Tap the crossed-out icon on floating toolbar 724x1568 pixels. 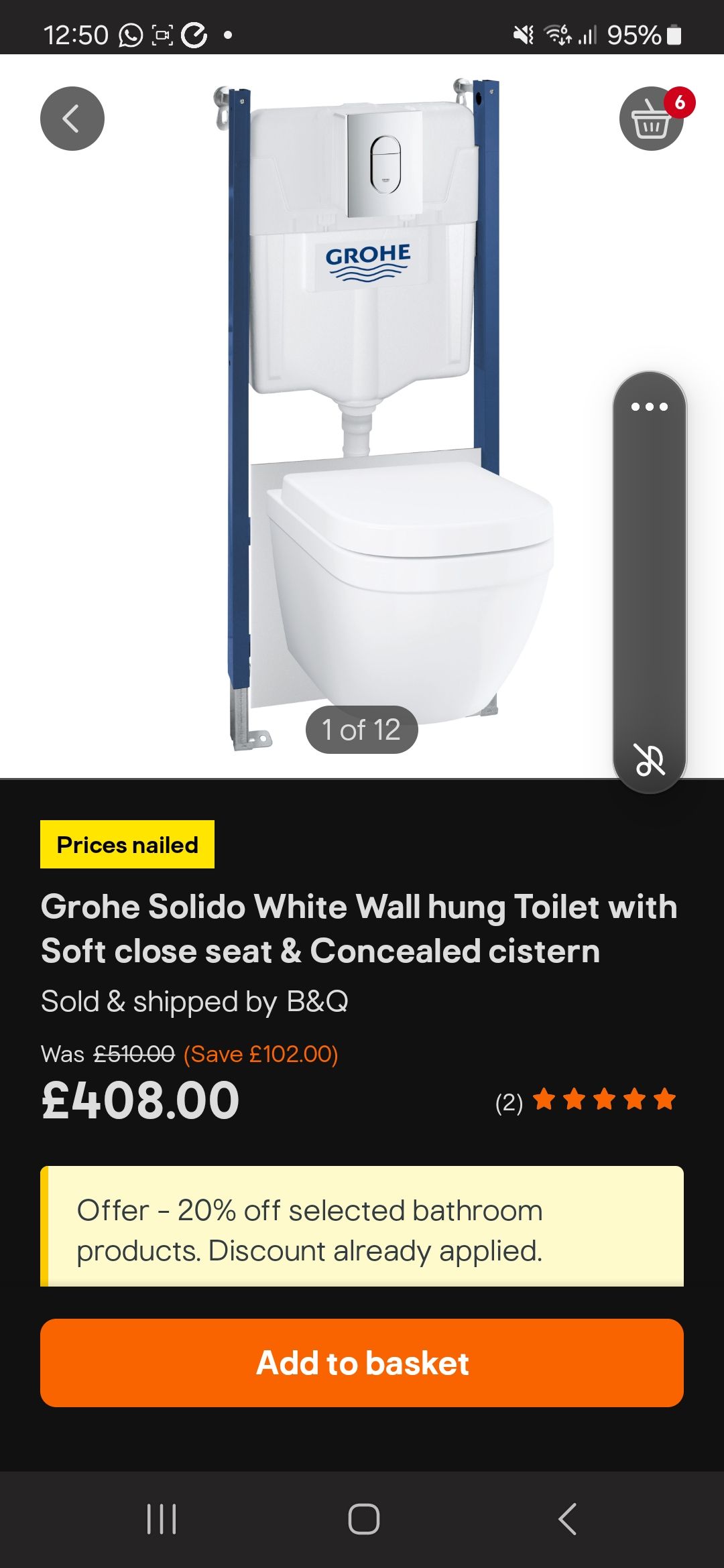(650, 760)
